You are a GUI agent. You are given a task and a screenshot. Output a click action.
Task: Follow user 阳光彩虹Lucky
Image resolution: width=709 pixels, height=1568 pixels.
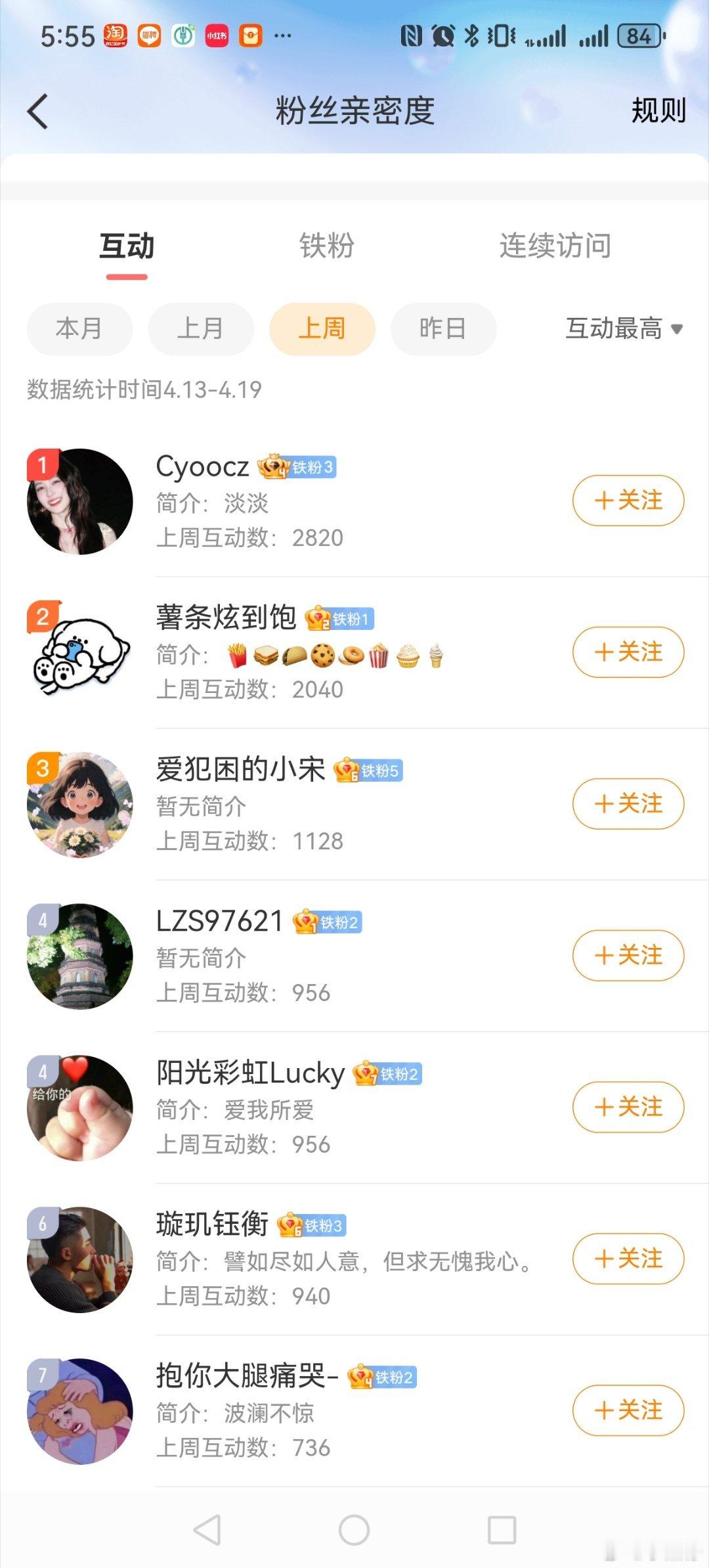coord(628,1108)
